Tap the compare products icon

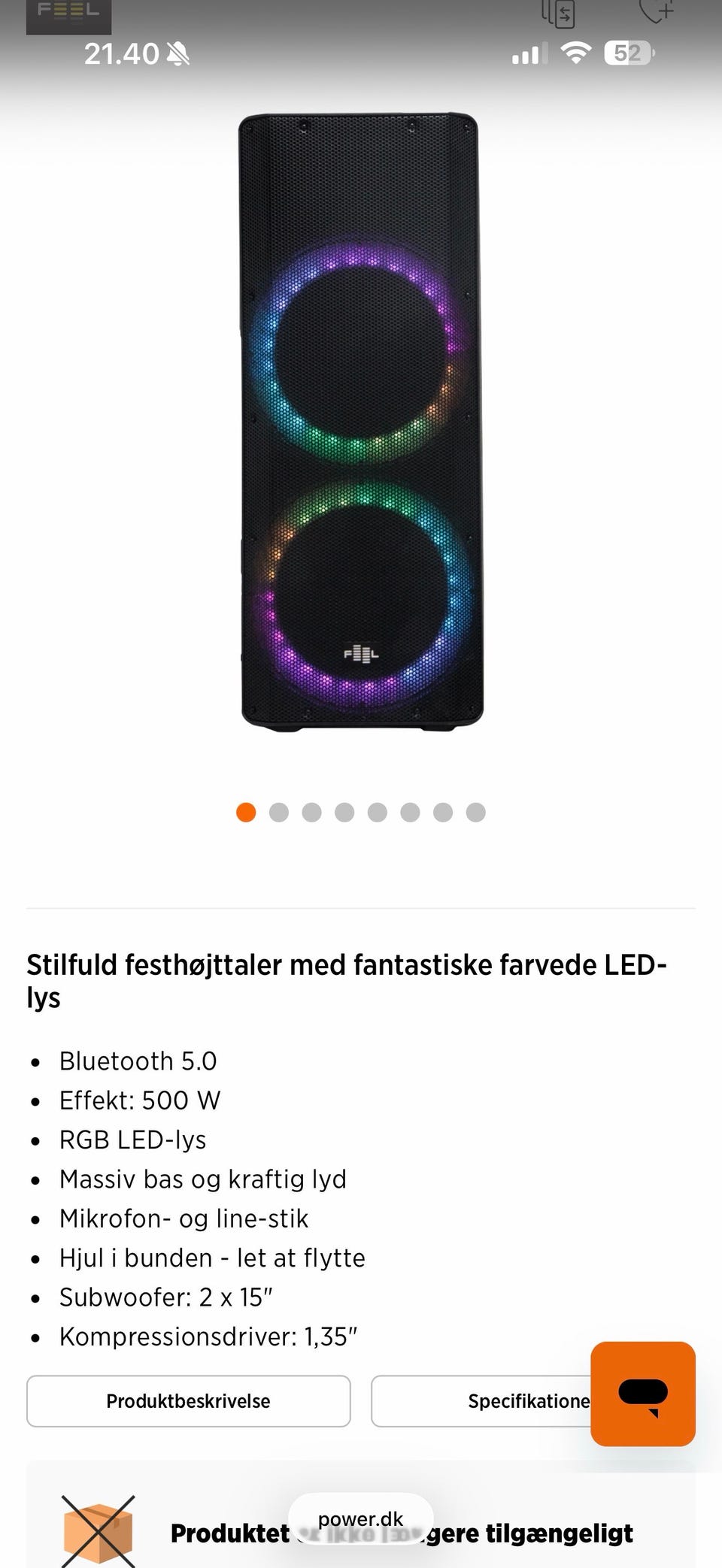(x=558, y=14)
